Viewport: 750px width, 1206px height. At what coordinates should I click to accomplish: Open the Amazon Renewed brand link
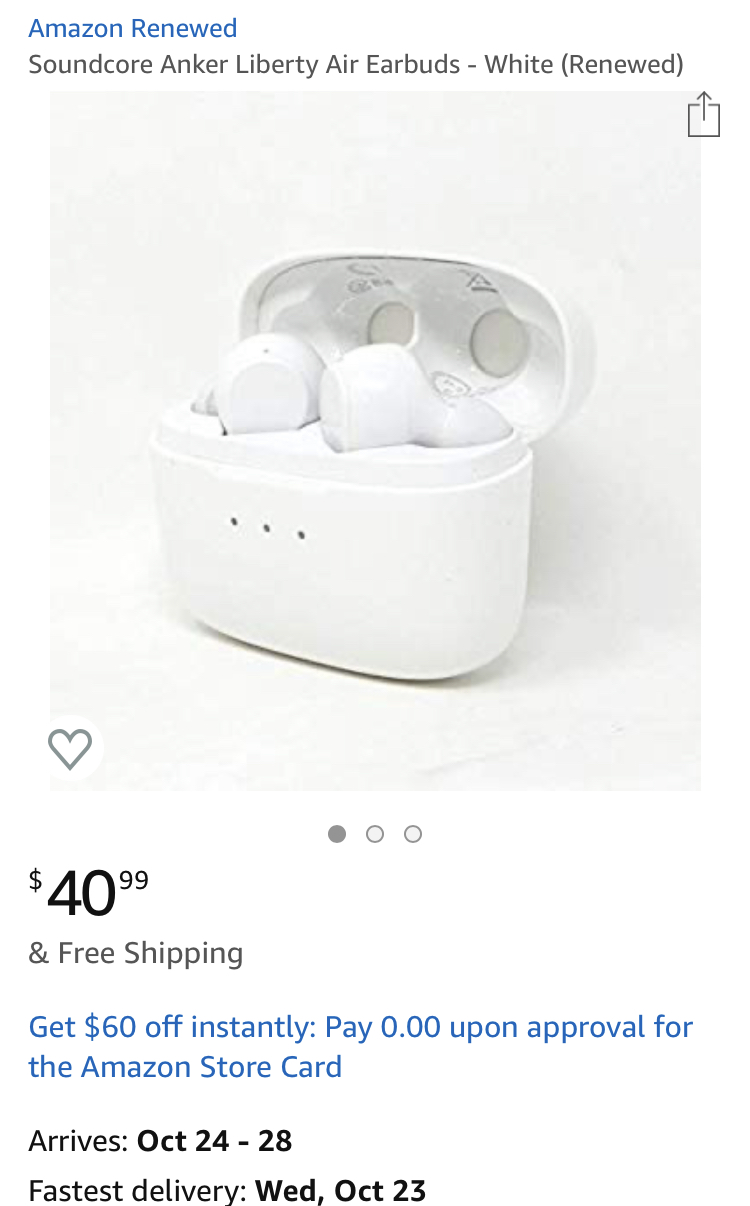click(x=133, y=28)
